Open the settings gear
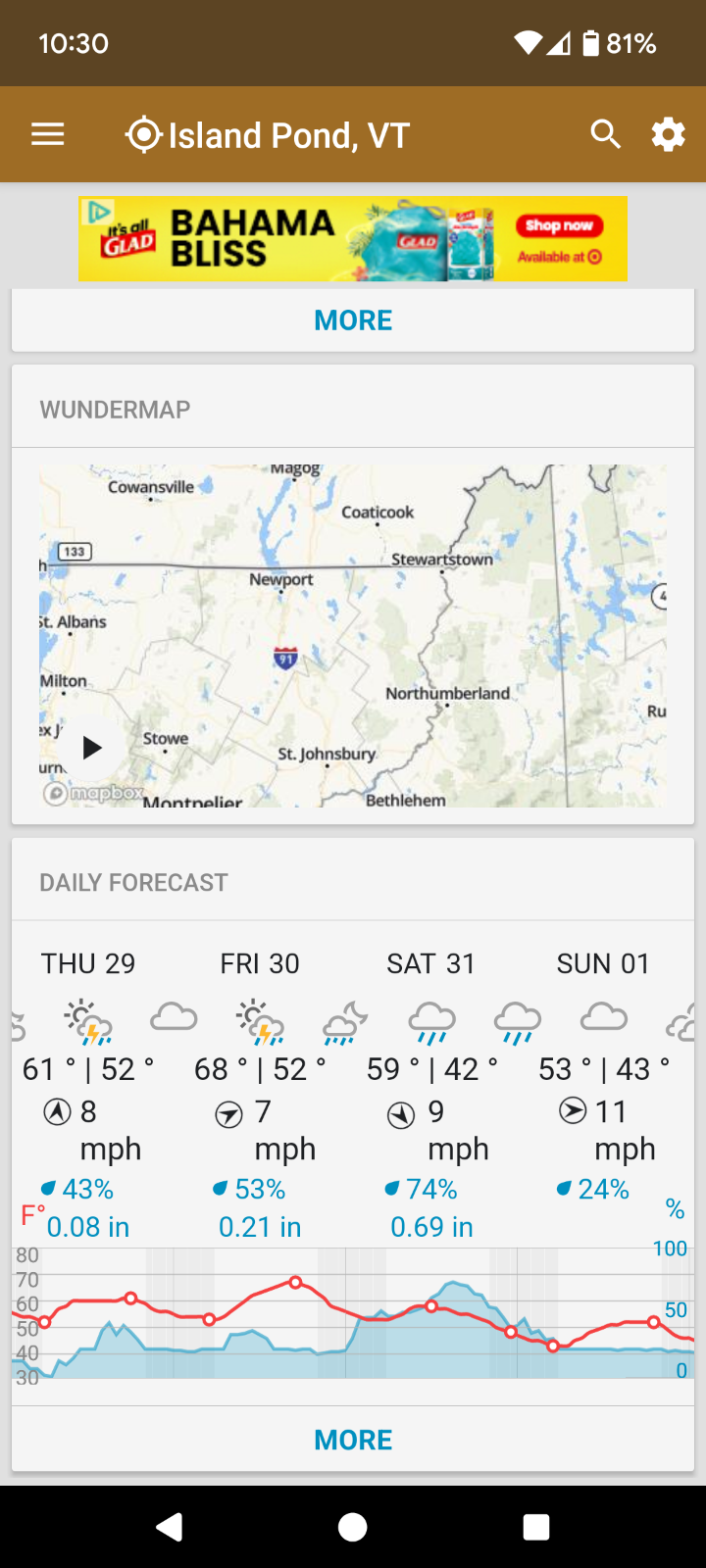 point(668,134)
